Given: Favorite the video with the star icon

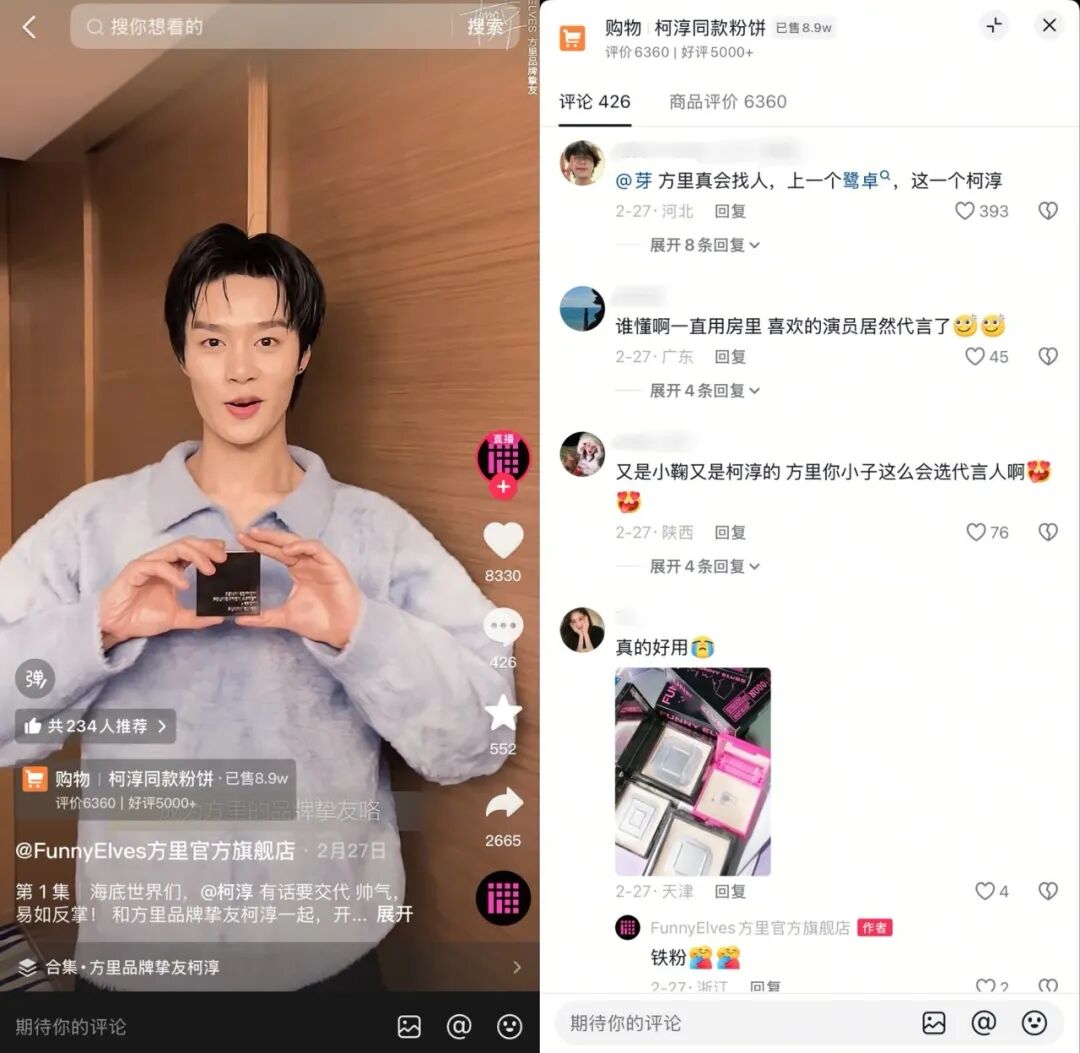Looking at the screenshot, I should [x=503, y=713].
